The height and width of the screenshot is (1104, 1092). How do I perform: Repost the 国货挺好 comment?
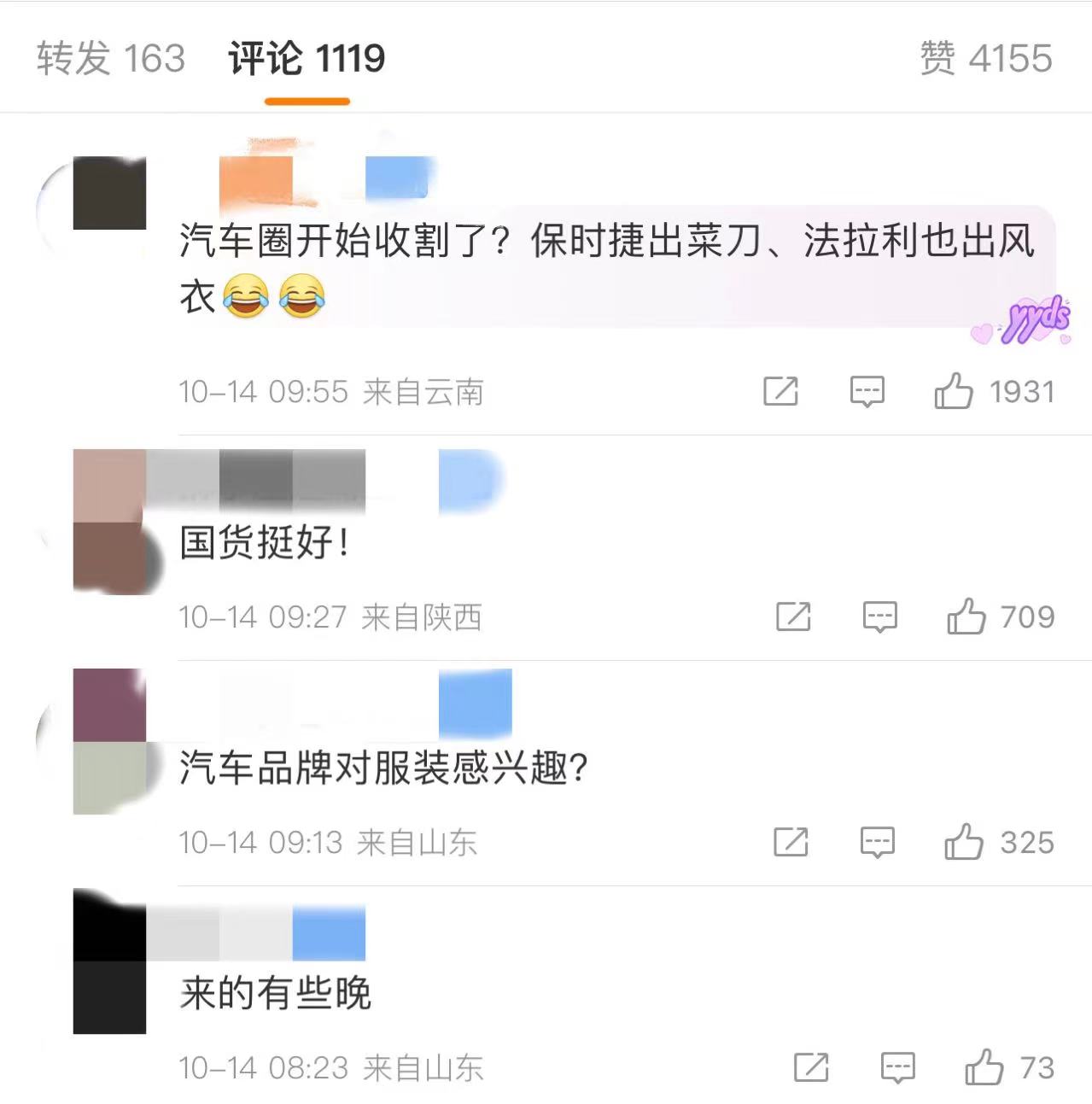793,616
